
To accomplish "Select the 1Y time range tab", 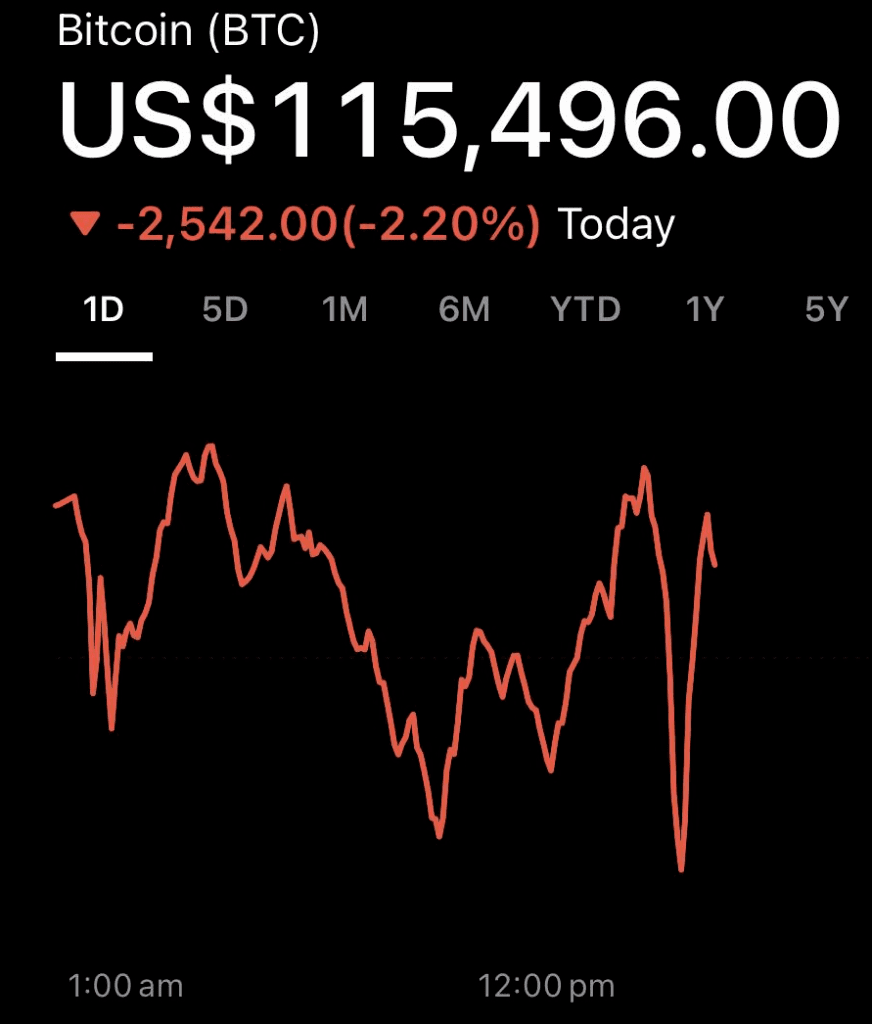I will click(x=704, y=310).
